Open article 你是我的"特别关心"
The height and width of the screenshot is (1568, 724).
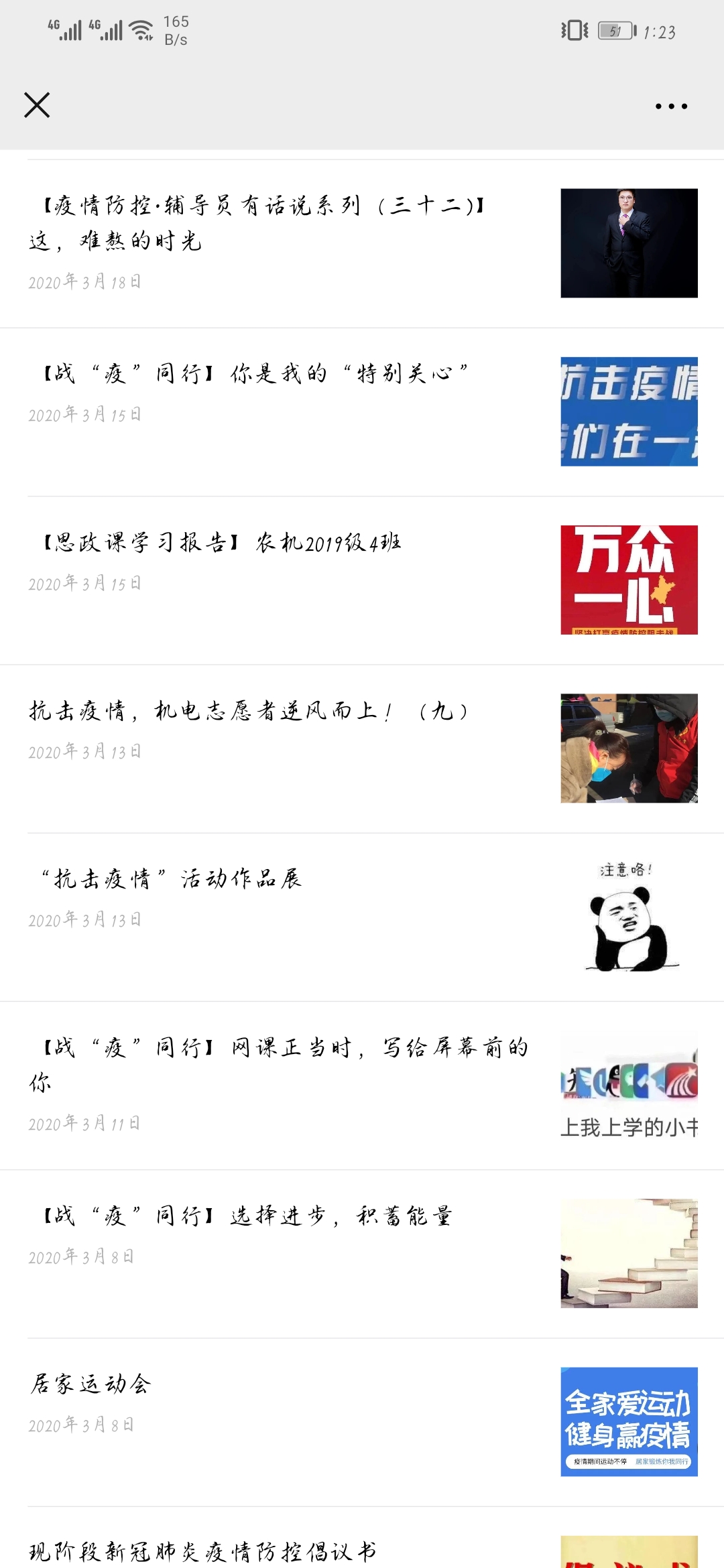click(255, 373)
